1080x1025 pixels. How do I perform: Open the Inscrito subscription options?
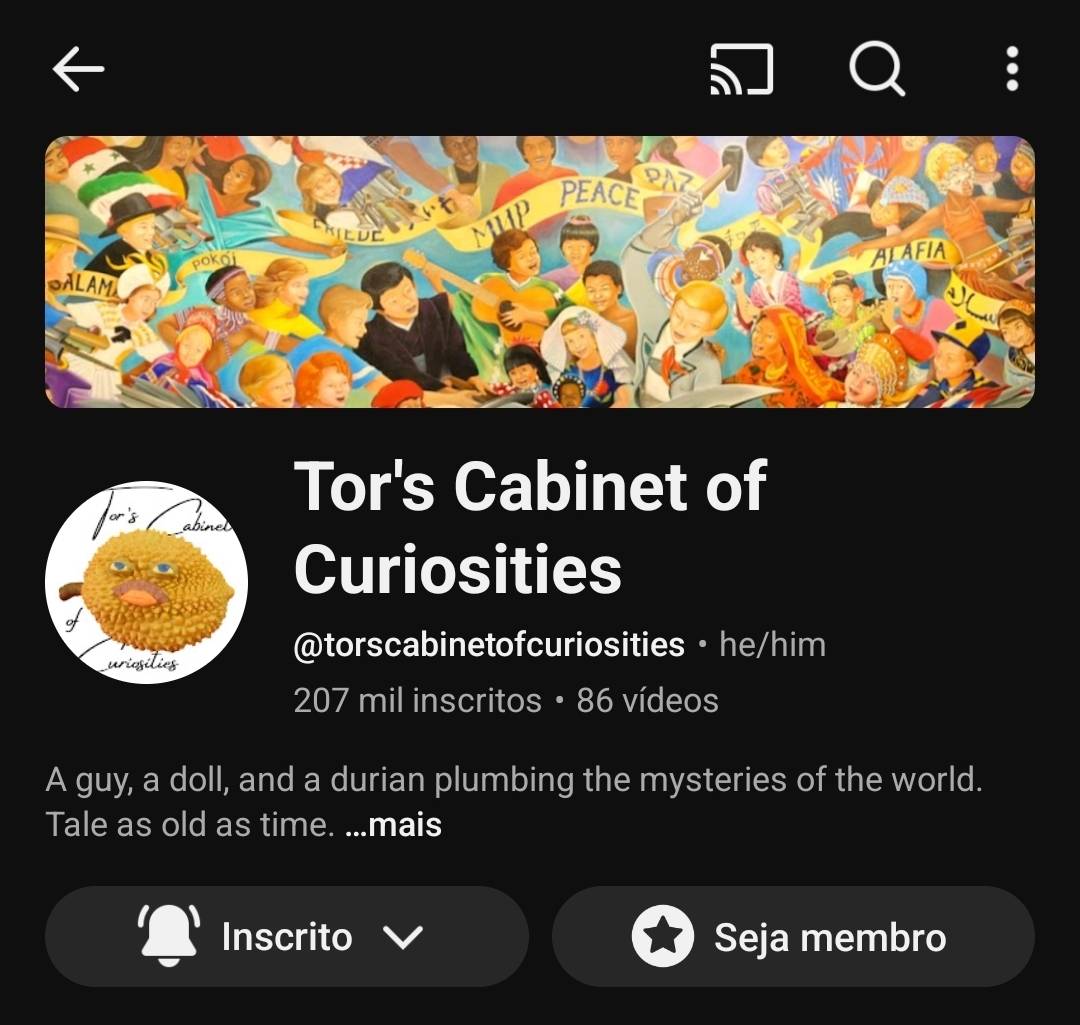[286, 937]
